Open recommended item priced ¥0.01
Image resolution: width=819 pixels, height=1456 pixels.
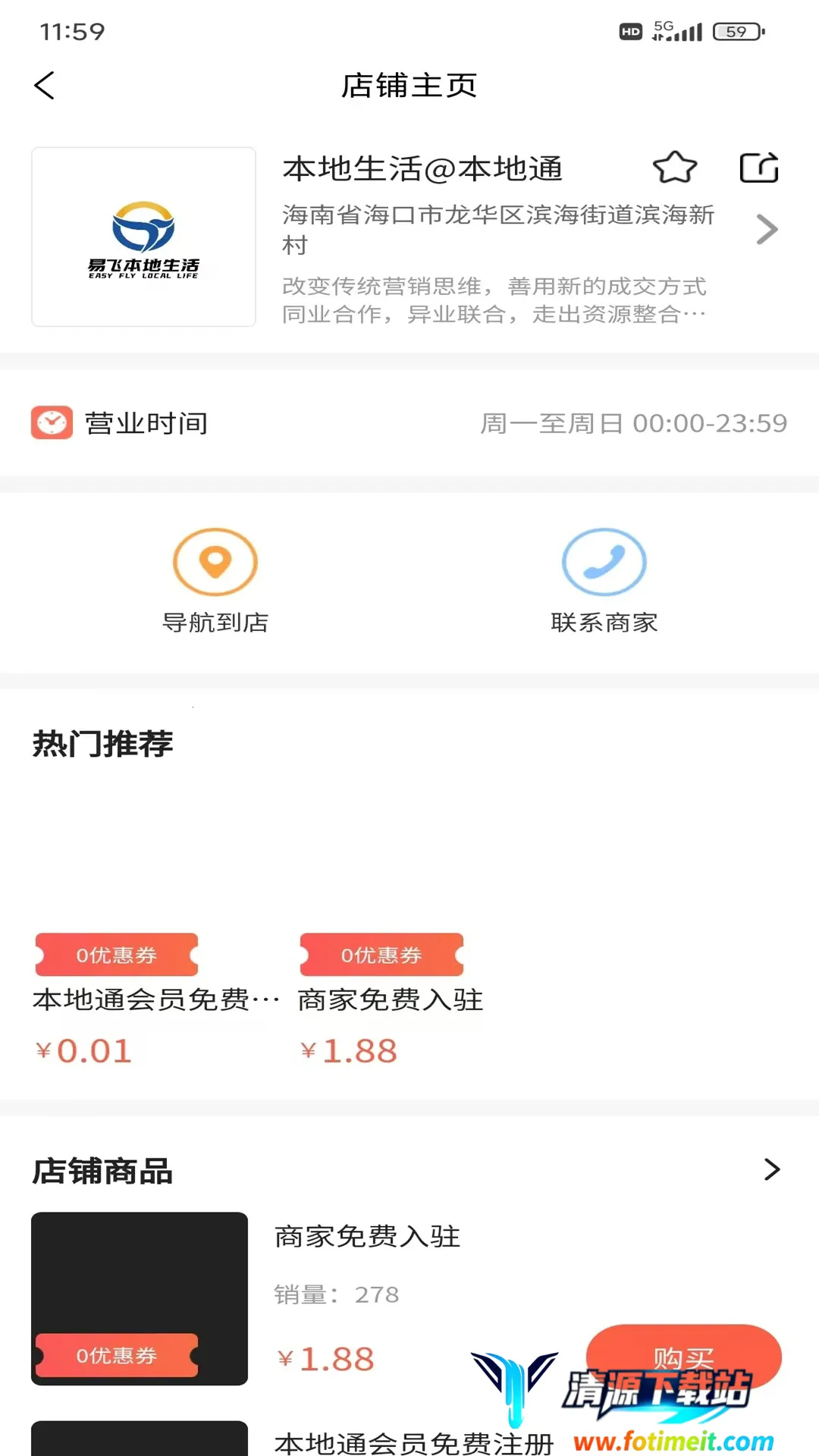pos(155,999)
